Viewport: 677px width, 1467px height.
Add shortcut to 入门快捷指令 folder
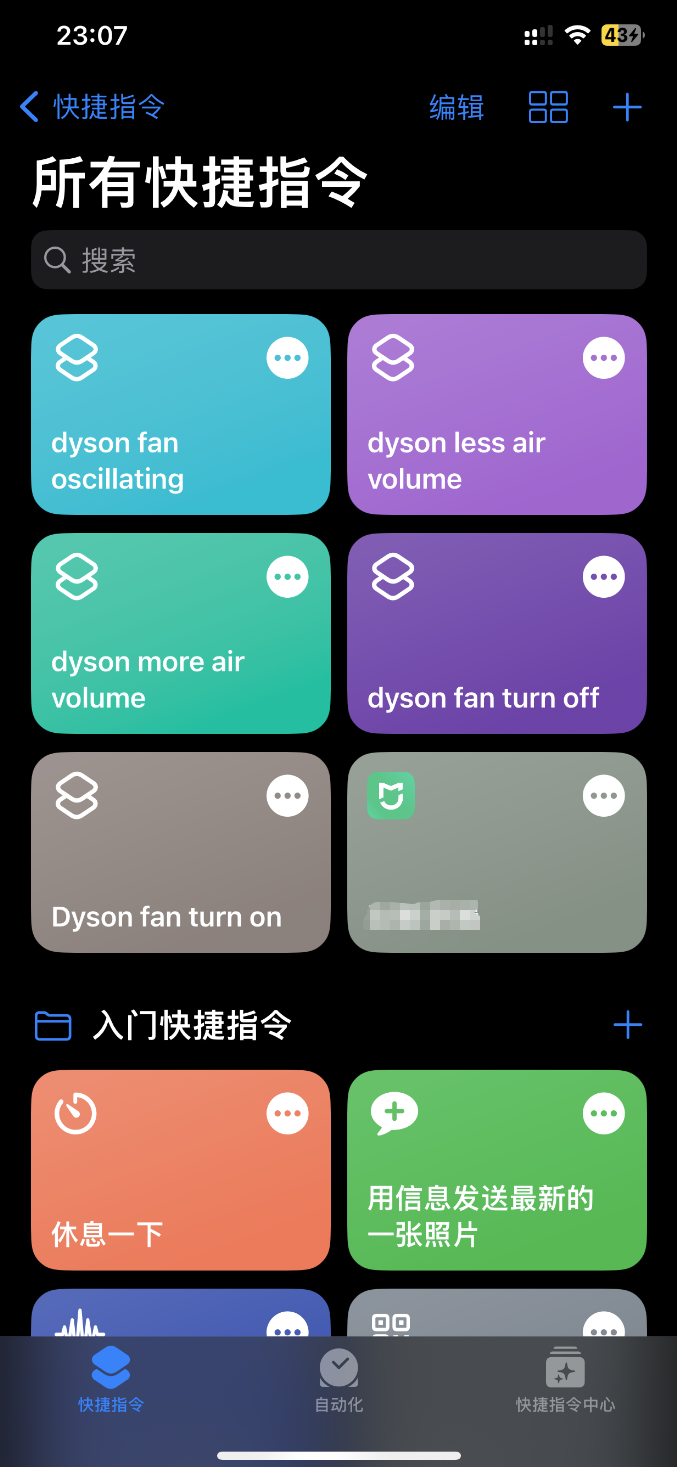(627, 1025)
